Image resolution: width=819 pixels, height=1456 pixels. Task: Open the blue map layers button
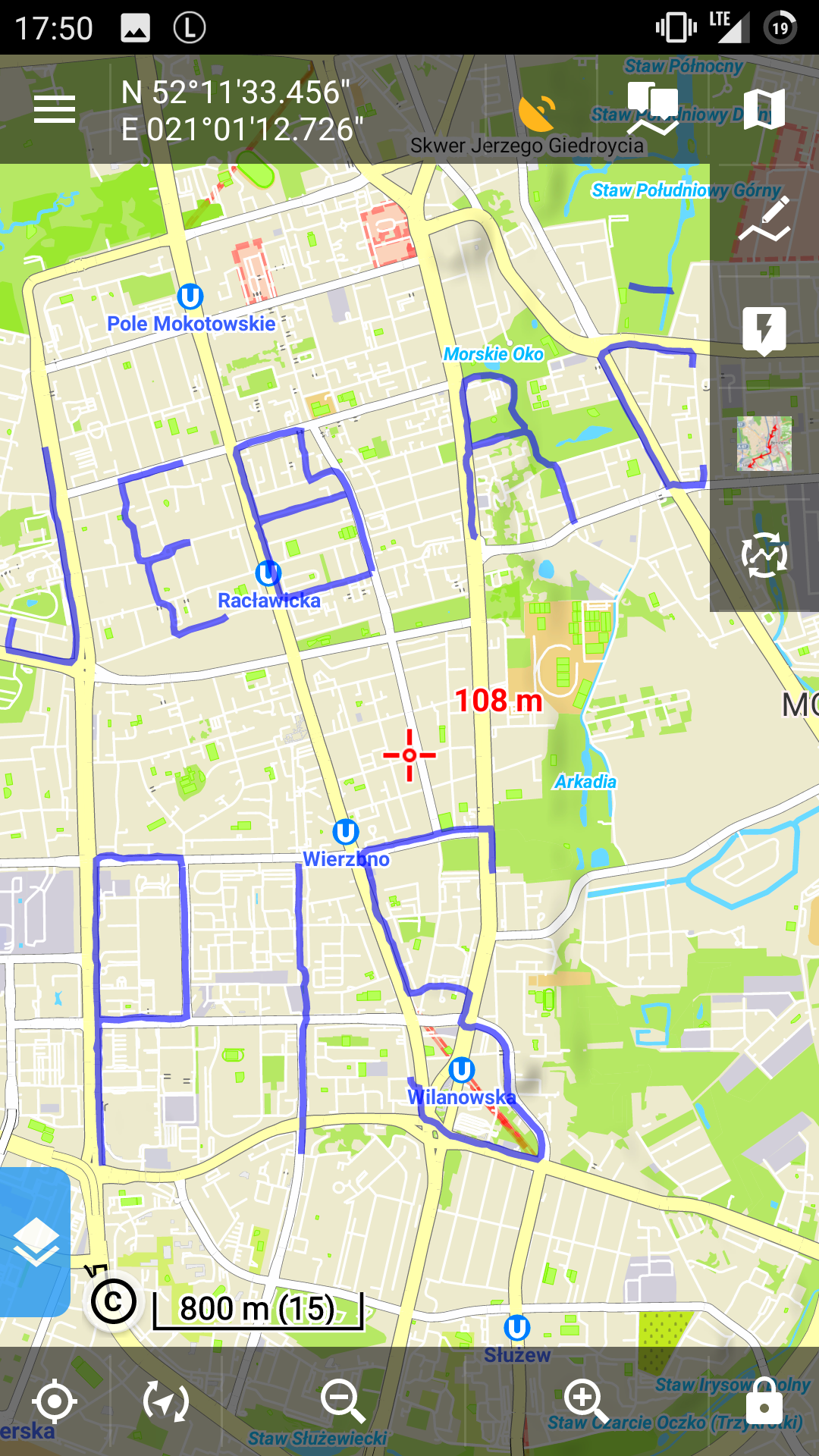click(35, 1242)
